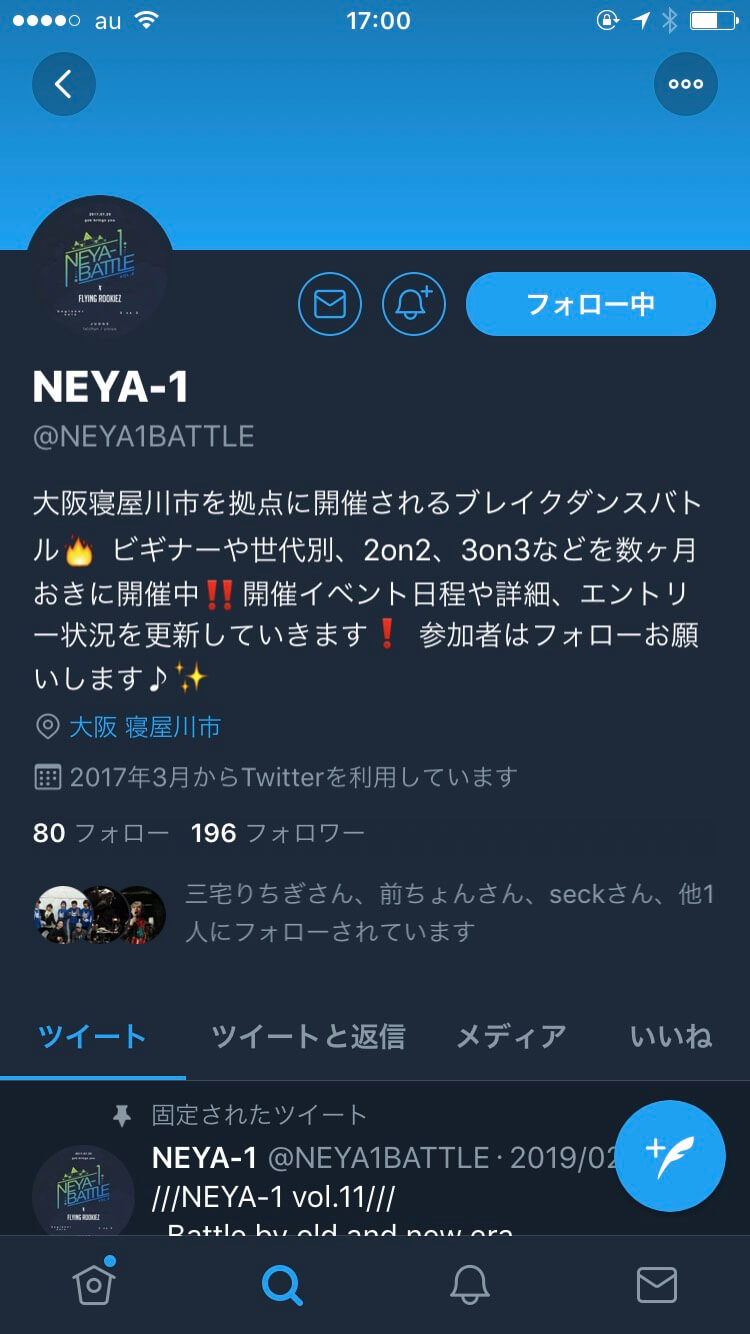Viewport: 750px width, 1334px height.
Task: Switch to the メディア tab
Action: coord(511,1037)
